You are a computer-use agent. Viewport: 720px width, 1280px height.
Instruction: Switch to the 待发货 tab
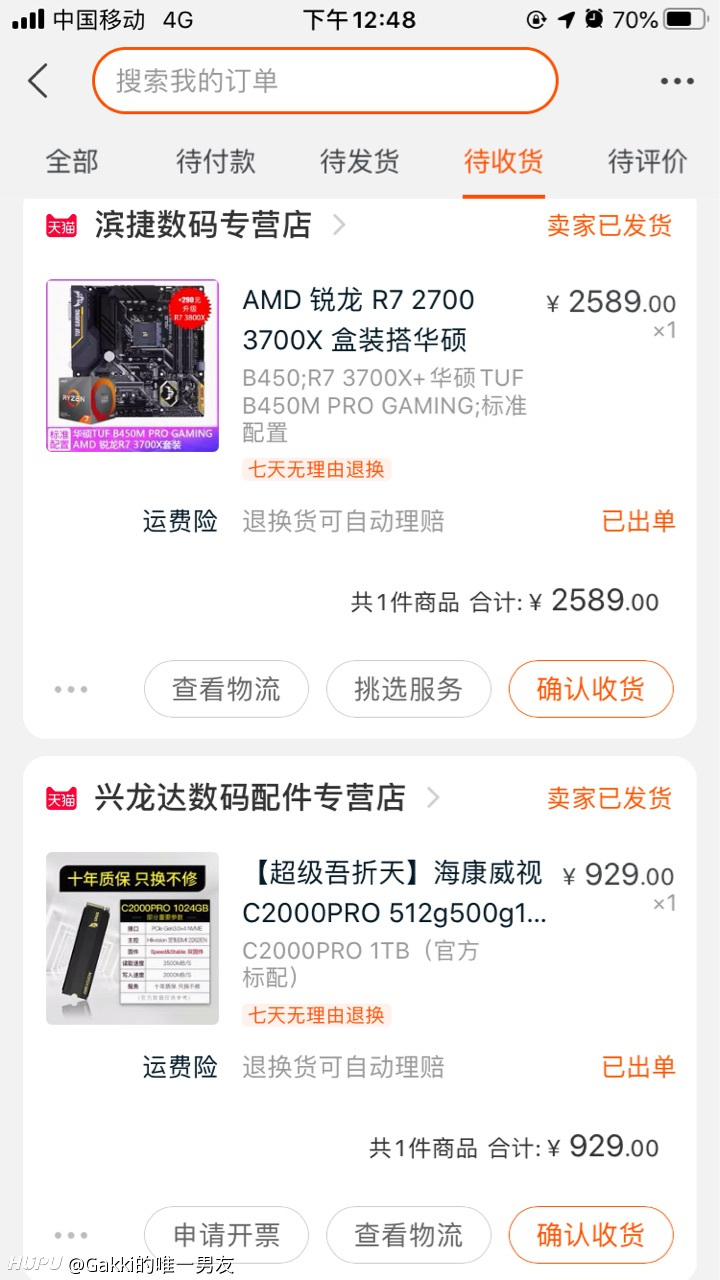[x=360, y=161]
